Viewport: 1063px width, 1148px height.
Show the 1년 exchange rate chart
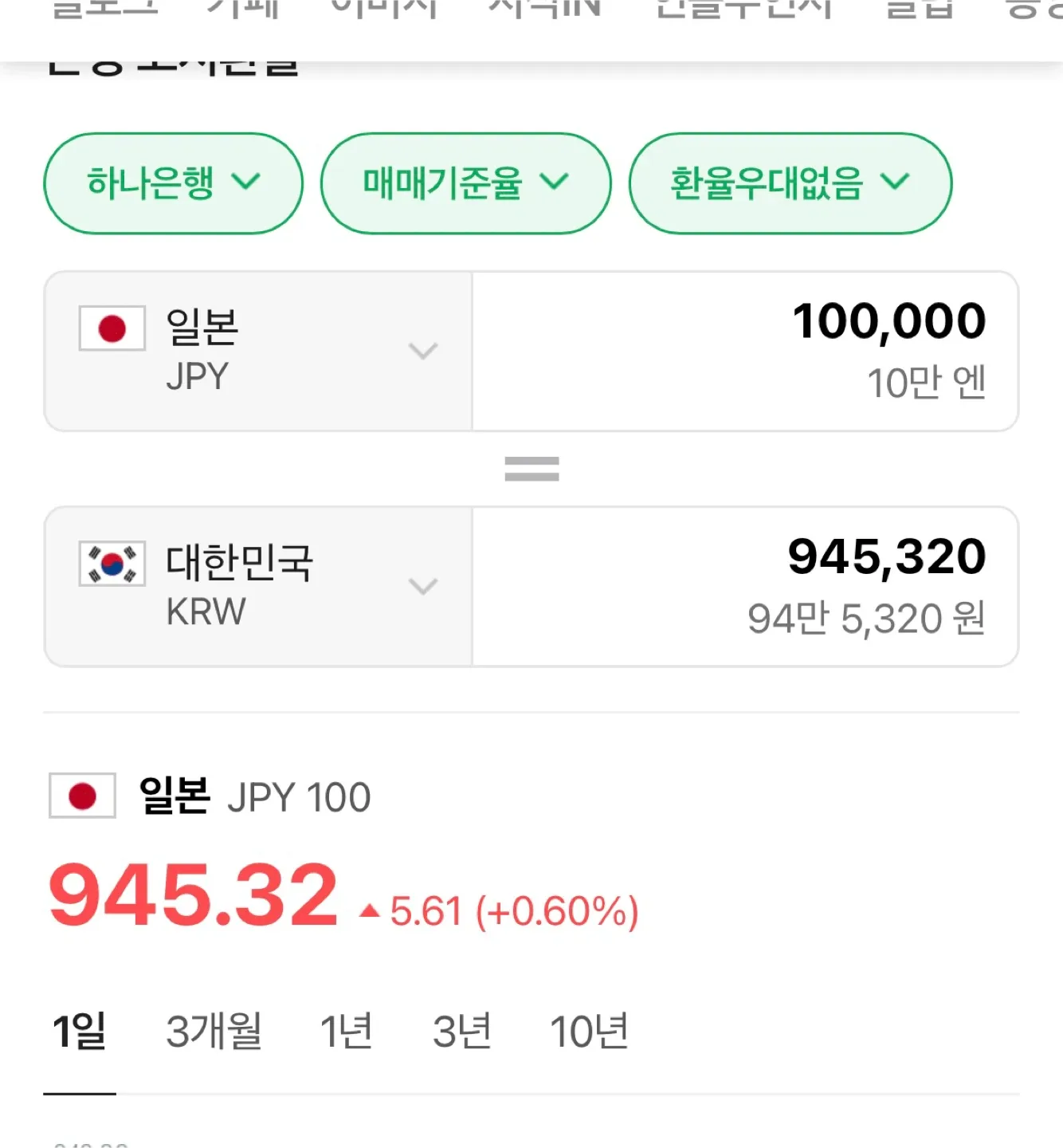[x=346, y=1032]
